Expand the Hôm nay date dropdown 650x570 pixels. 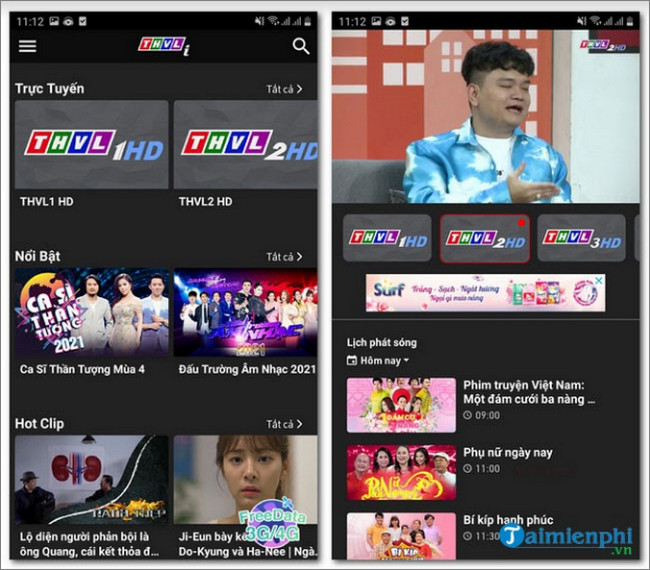coord(378,360)
